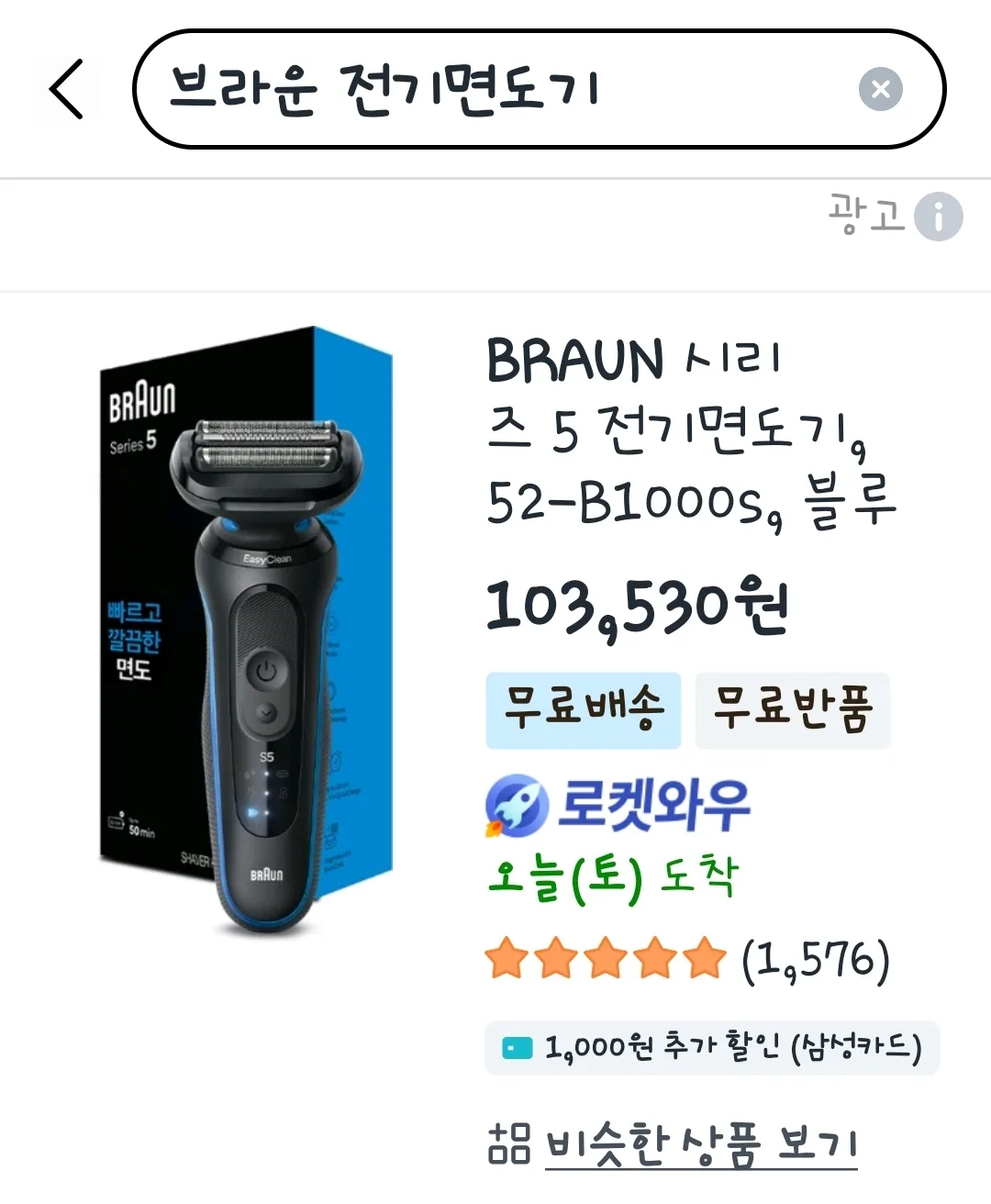Image resolution: width=991 pixels, height=1204 pixels.
Task: Open the BRAUN Series 5 shaver product
Action: pos(690,429)
